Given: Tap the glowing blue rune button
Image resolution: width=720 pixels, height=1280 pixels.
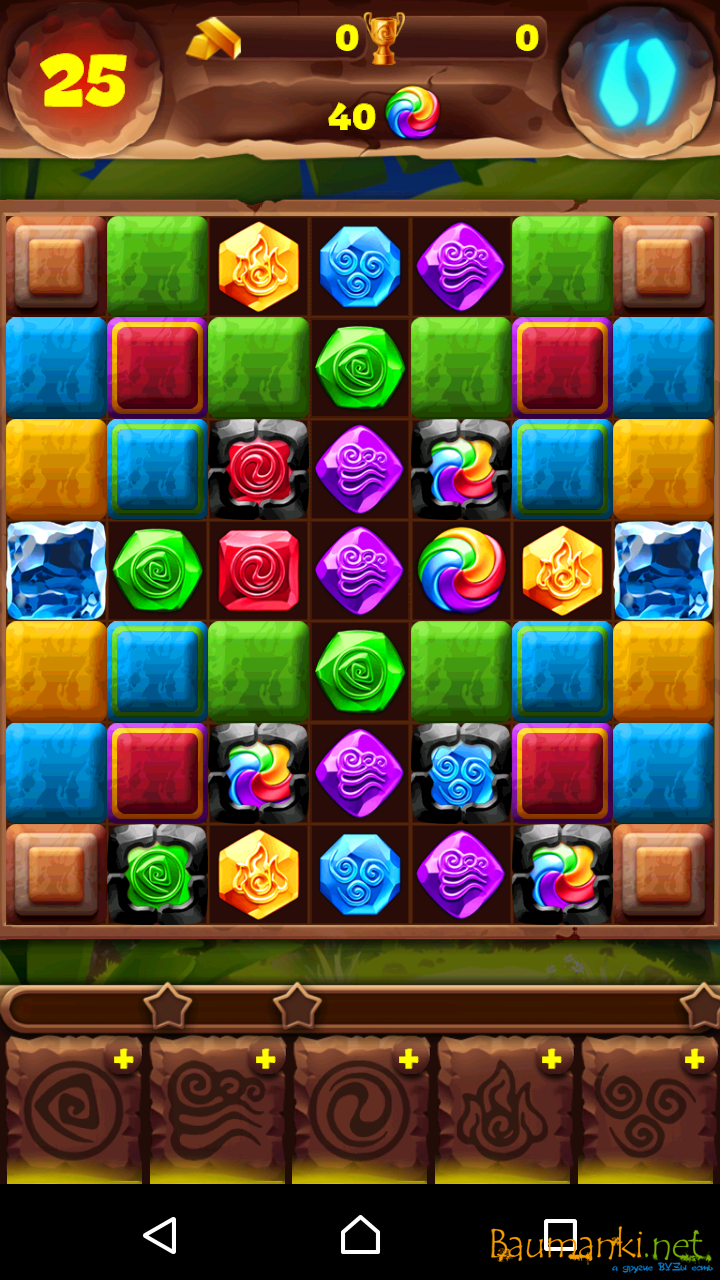Looking at the screenshot, I should coord(636,80).
